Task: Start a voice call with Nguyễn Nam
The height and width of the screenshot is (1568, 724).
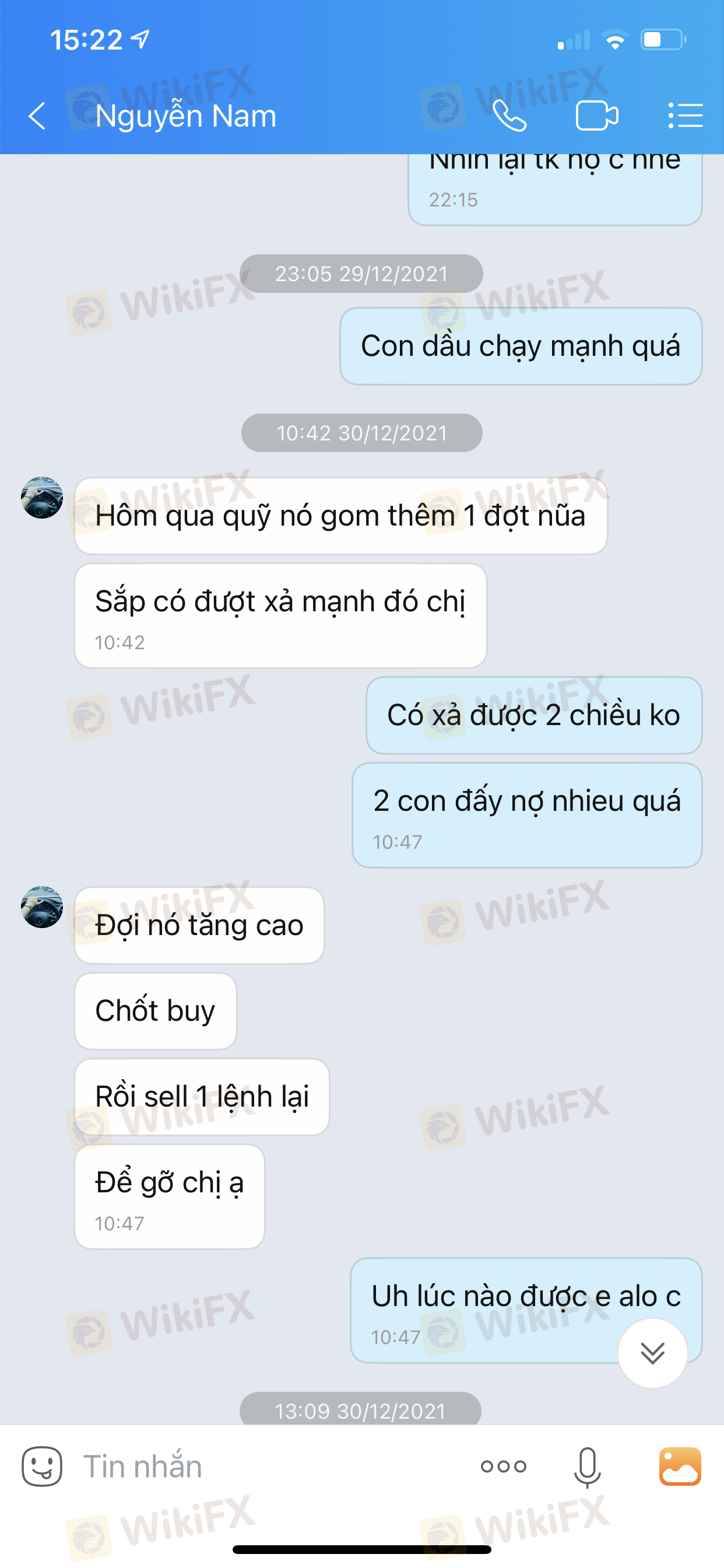Action: click(509, 116)
